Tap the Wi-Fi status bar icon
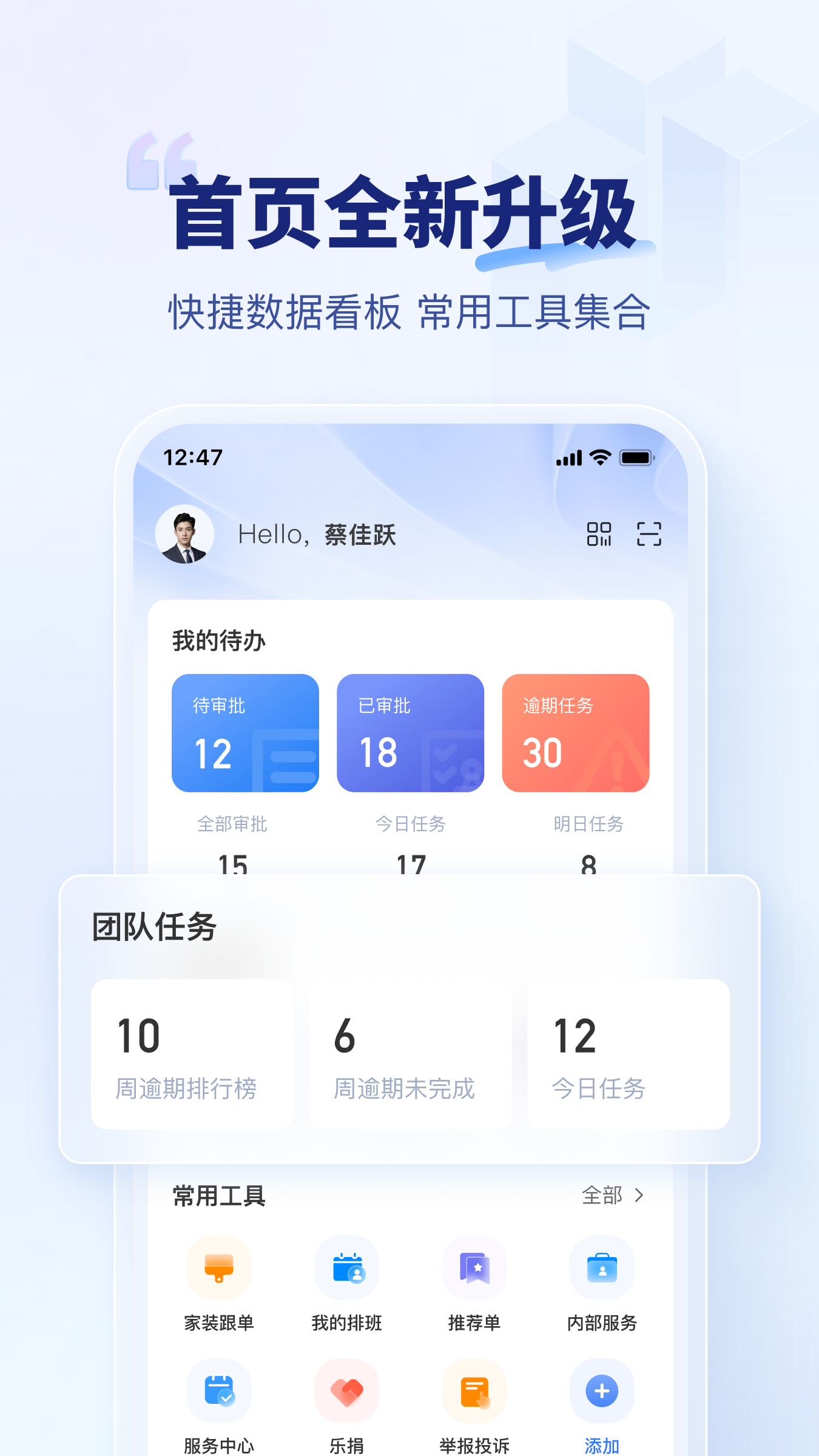This screenshot has width=819, height=1456. [x=599, y=458]
